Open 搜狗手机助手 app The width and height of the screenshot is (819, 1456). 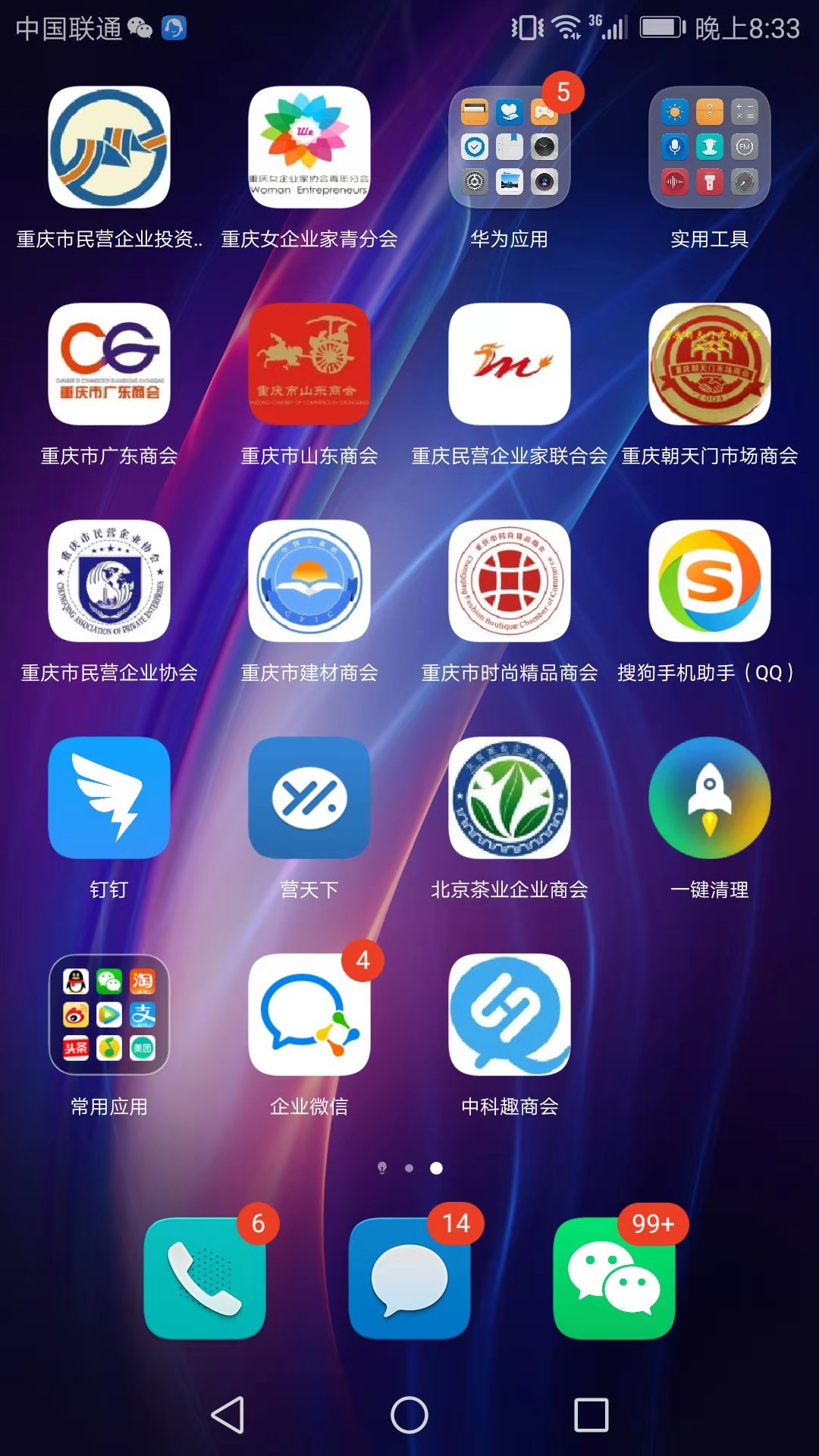click(710, 581)
